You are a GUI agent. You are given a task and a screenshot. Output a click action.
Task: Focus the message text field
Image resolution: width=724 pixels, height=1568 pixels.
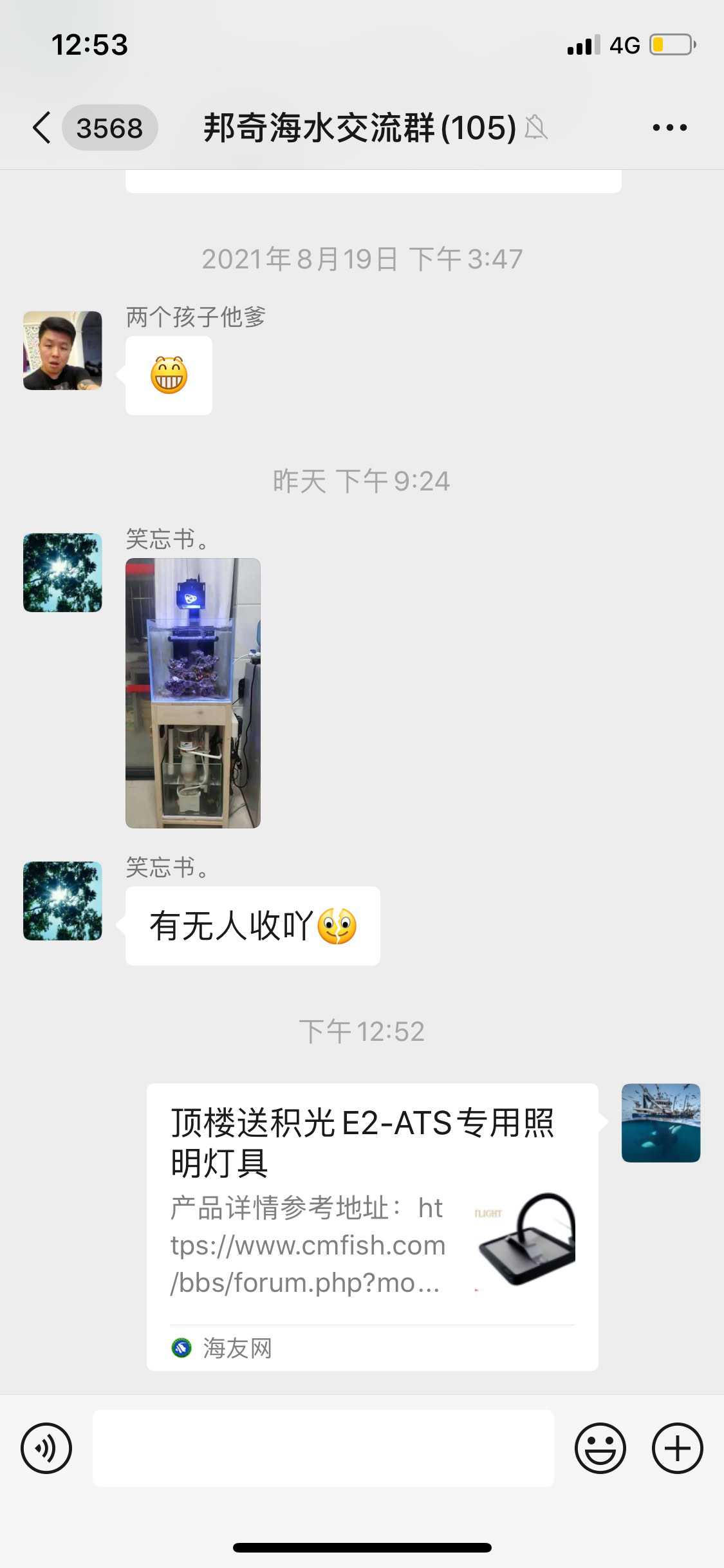coord(323,1448)
